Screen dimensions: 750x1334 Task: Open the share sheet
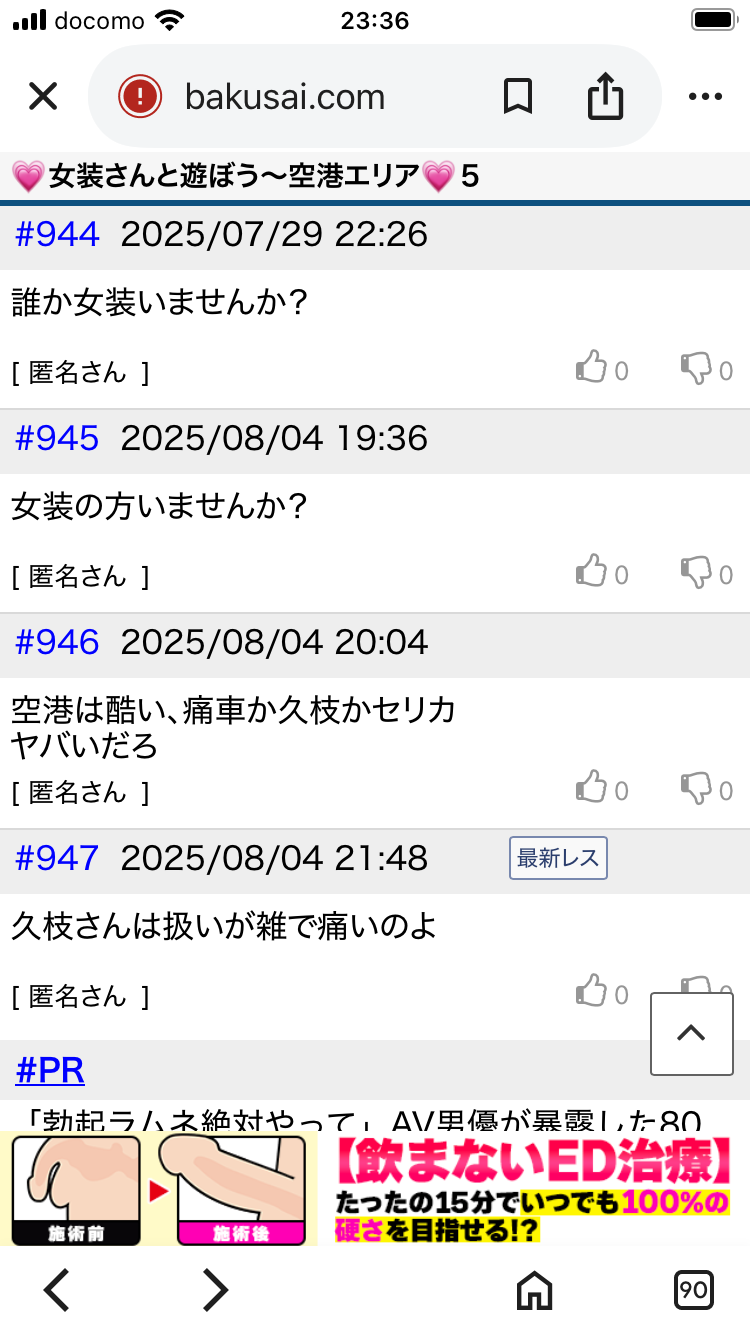(605, 97)
